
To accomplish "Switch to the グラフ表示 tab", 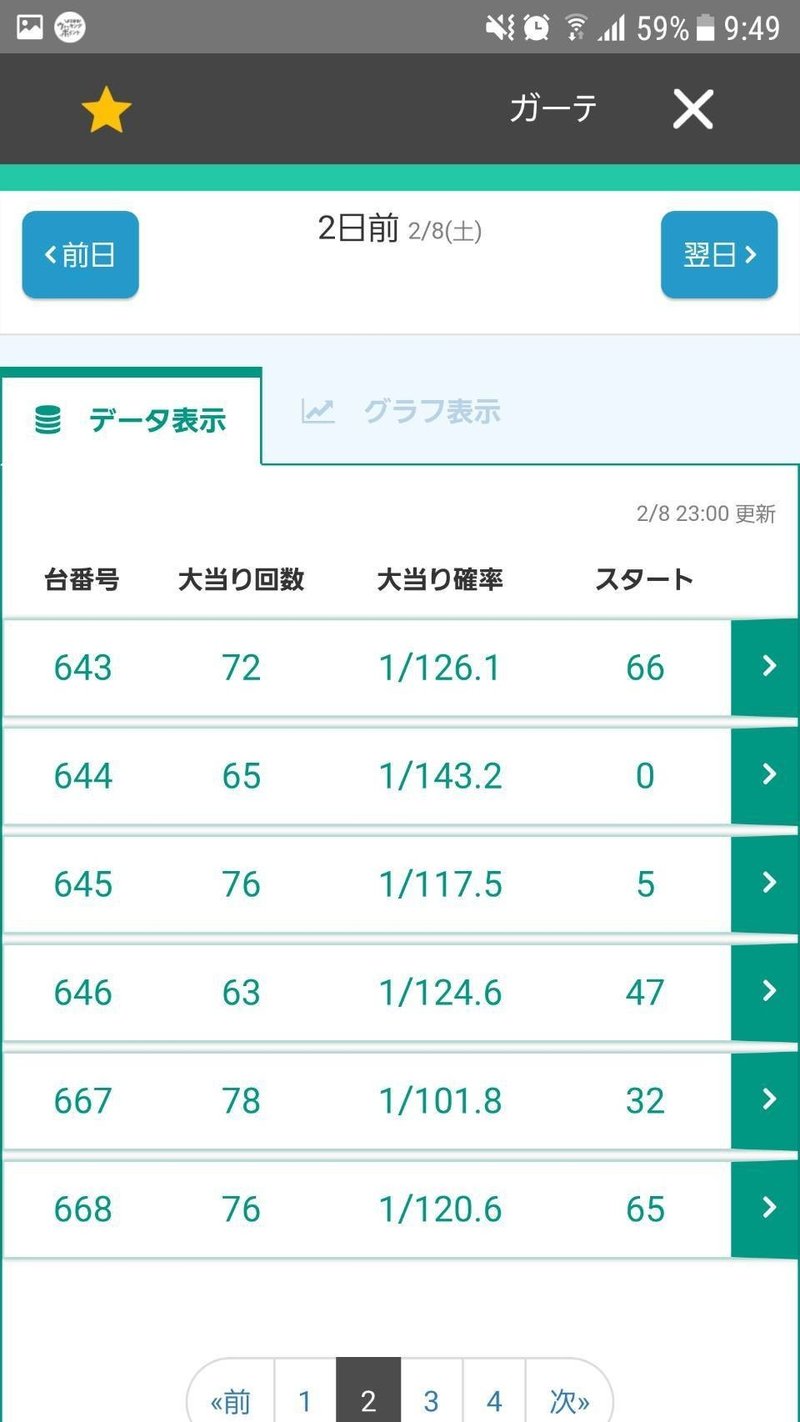I will click(401, 412).
